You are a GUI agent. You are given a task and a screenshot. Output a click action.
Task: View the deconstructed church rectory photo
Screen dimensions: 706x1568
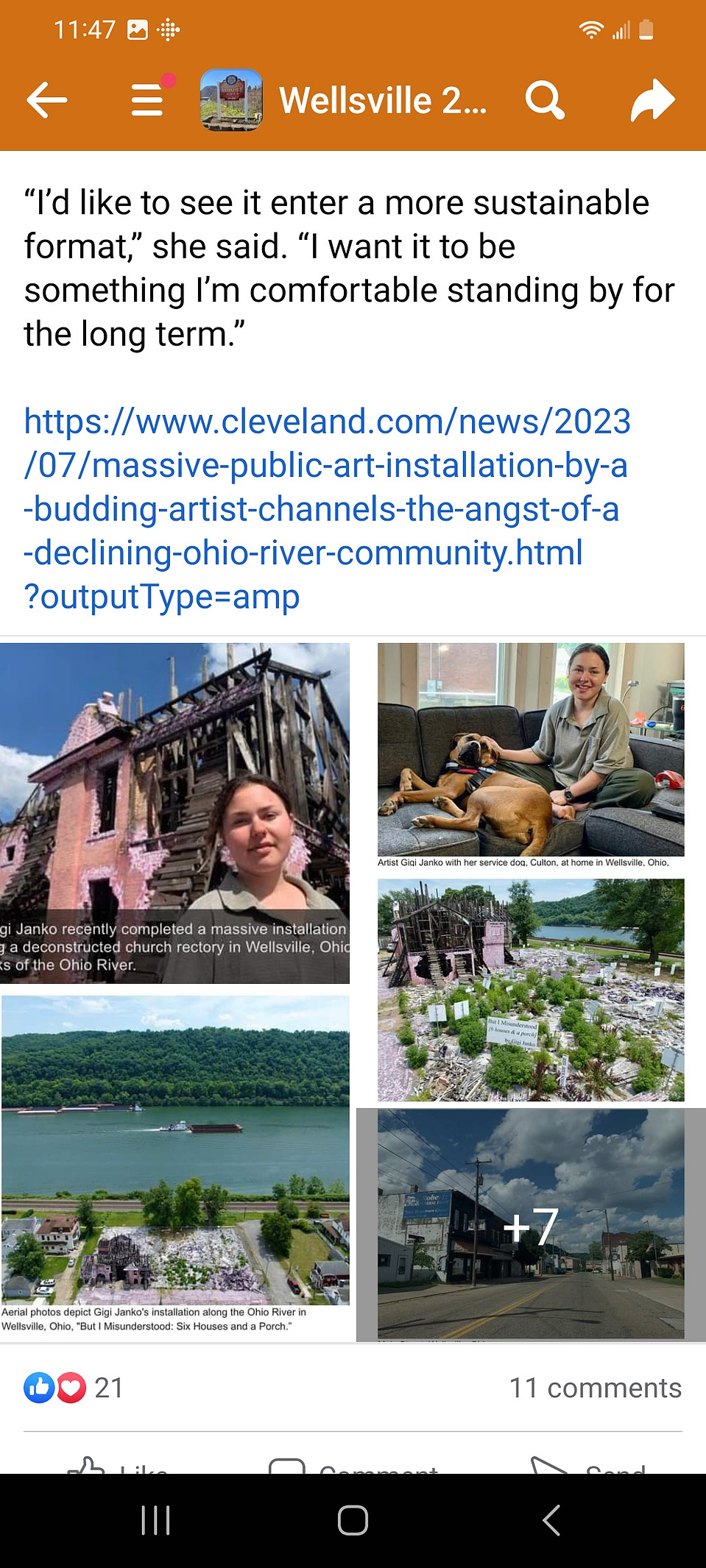pos(174,813)
